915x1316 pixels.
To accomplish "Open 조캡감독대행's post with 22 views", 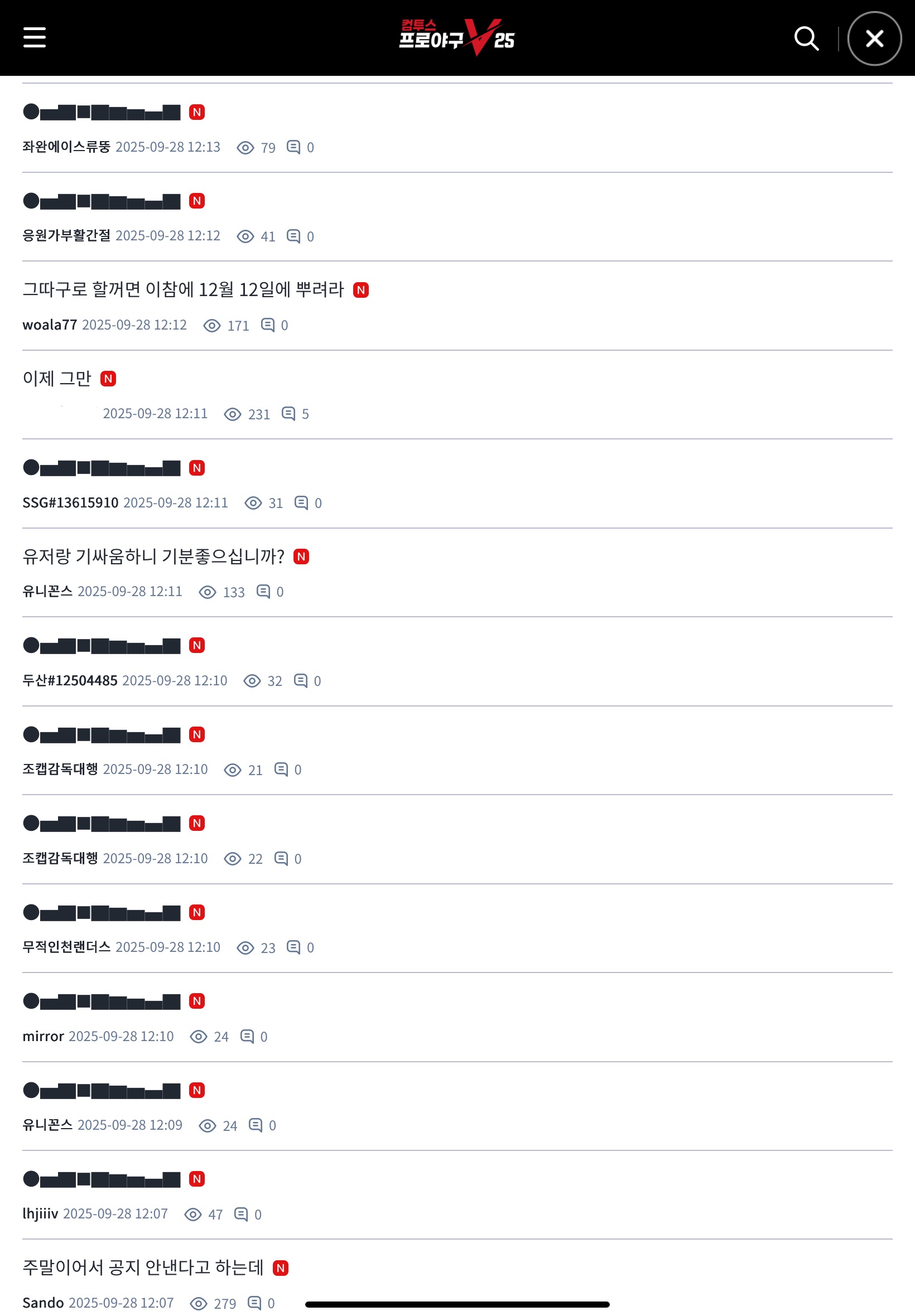I will pyautogui.click(x=102, y=822).
